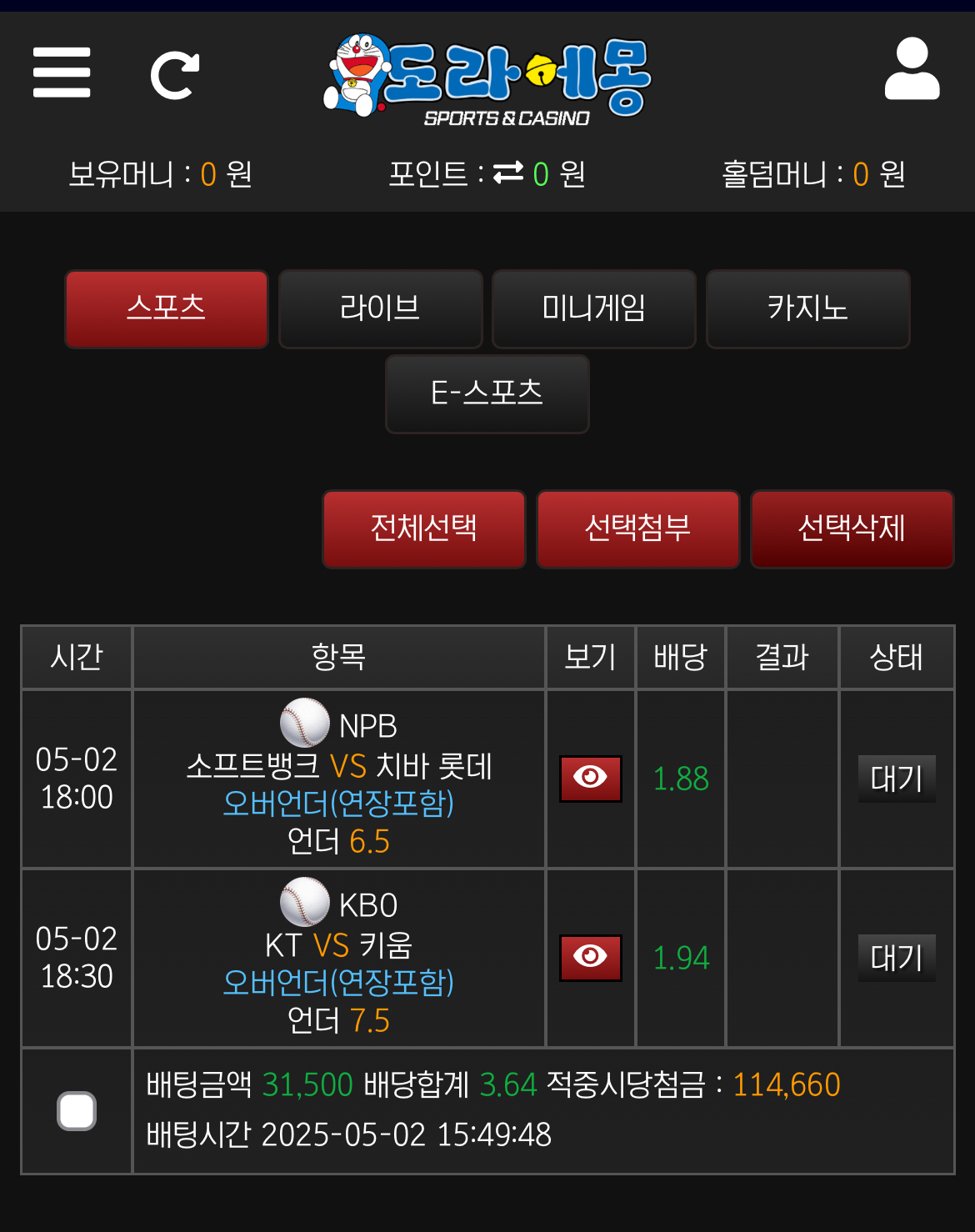Refresh the page with the reload icon

(175, 76)
